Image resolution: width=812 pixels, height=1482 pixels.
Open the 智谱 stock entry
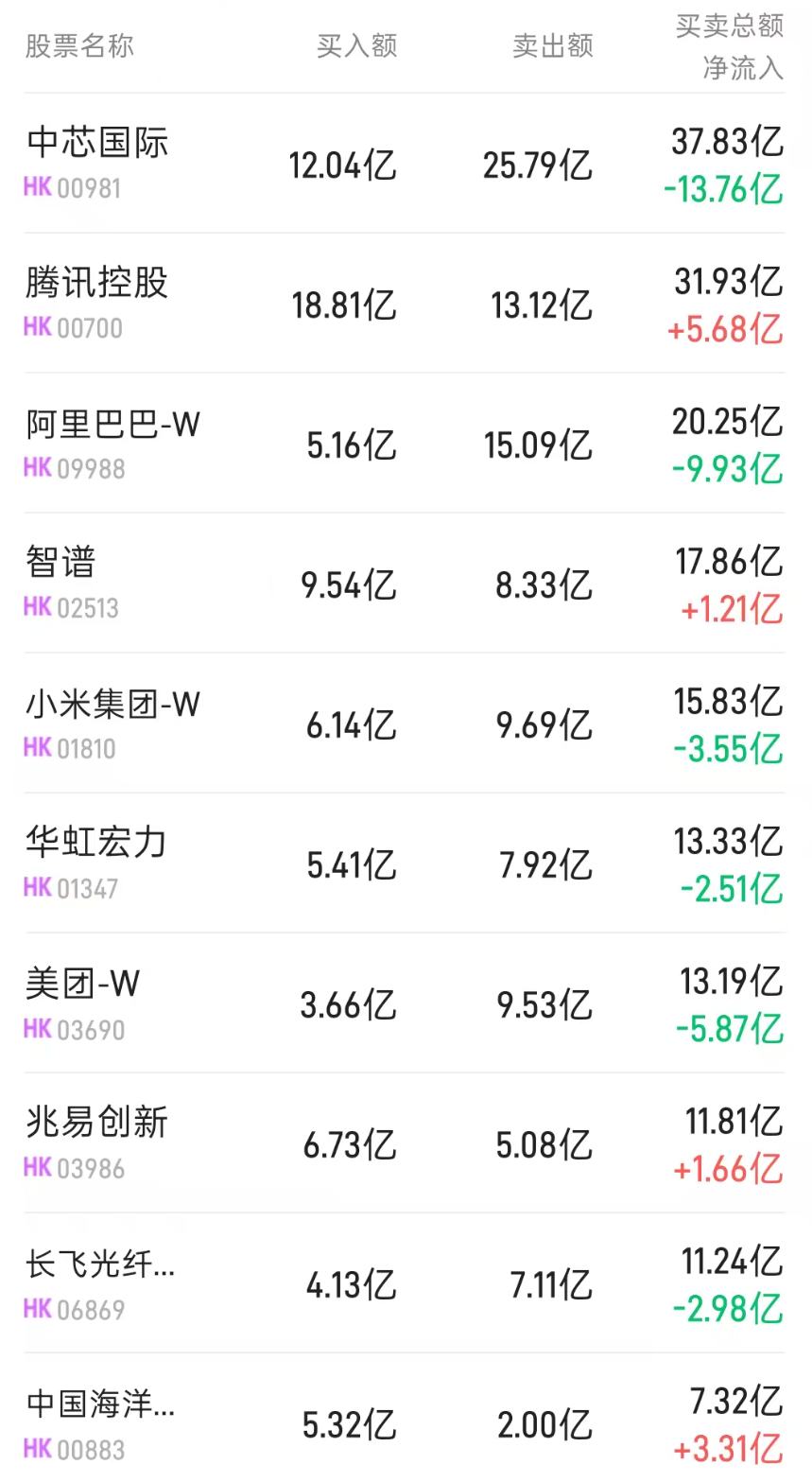(x=406, y=584)
